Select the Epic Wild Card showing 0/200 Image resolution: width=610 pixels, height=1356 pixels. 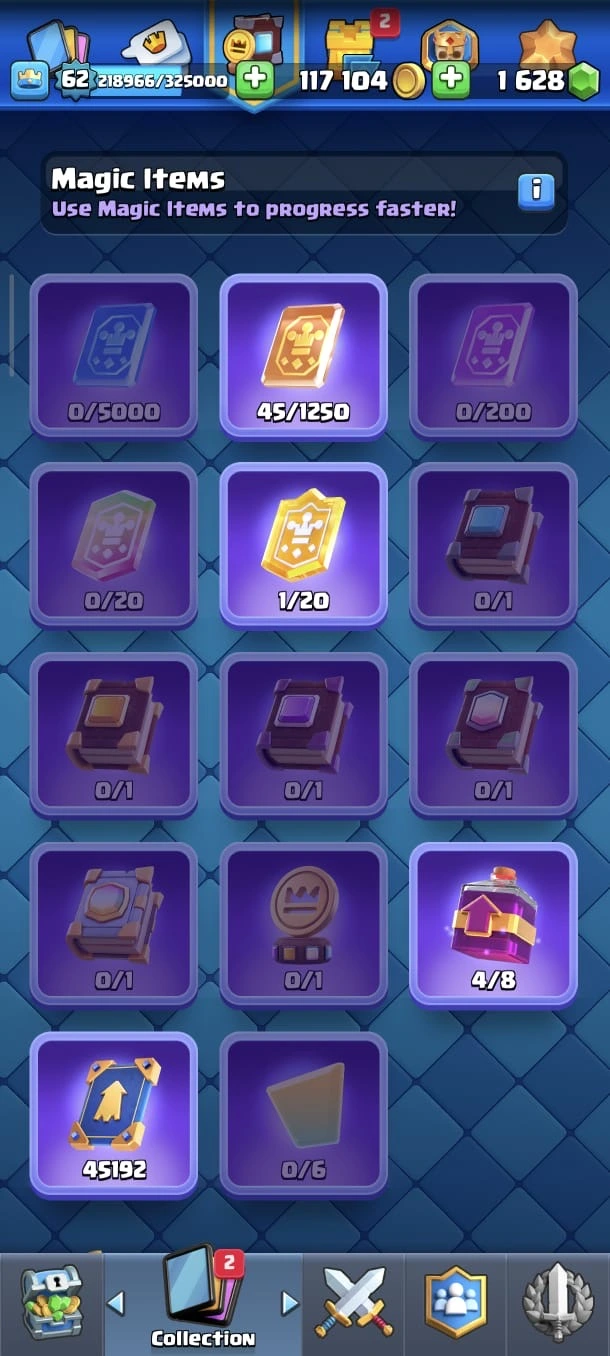pos(493,355)
